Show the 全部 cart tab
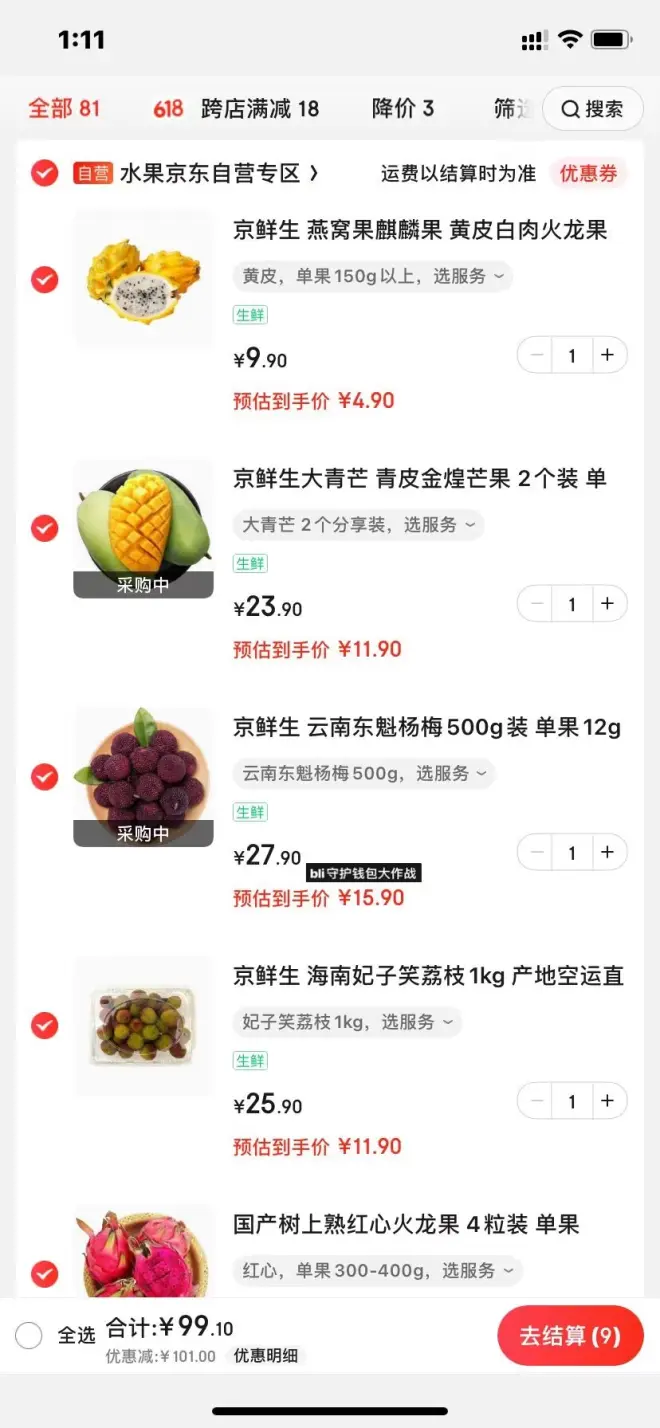The width and height of the screenshot is (660, 1428). [x=64, y=109]
